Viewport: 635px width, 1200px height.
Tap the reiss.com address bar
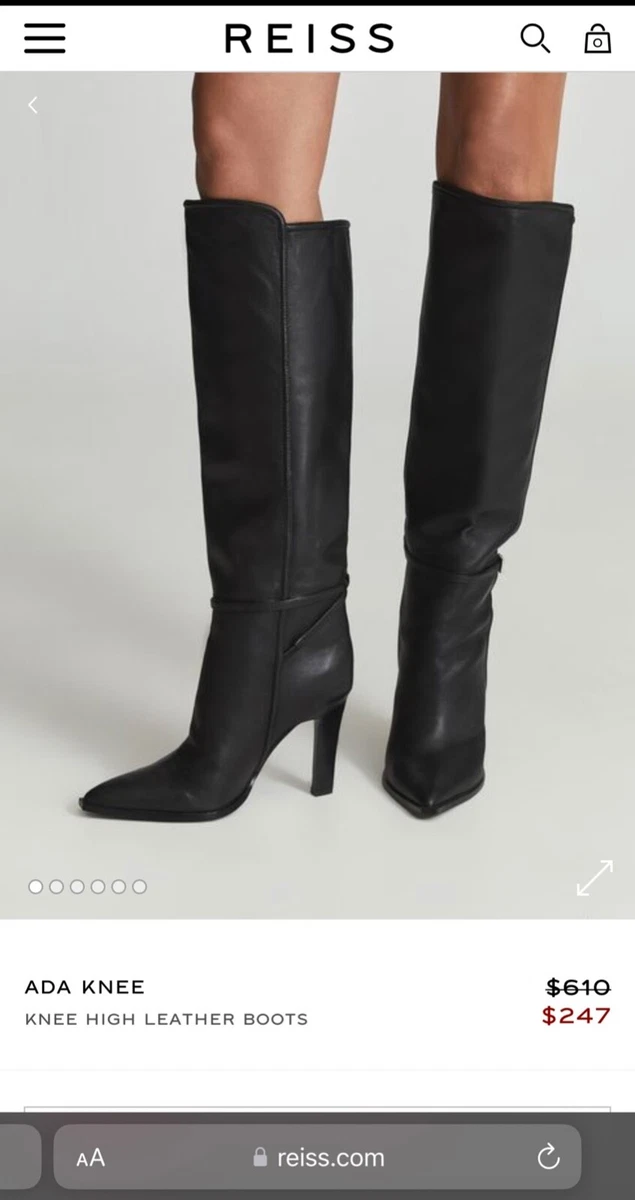(317, 1157)
